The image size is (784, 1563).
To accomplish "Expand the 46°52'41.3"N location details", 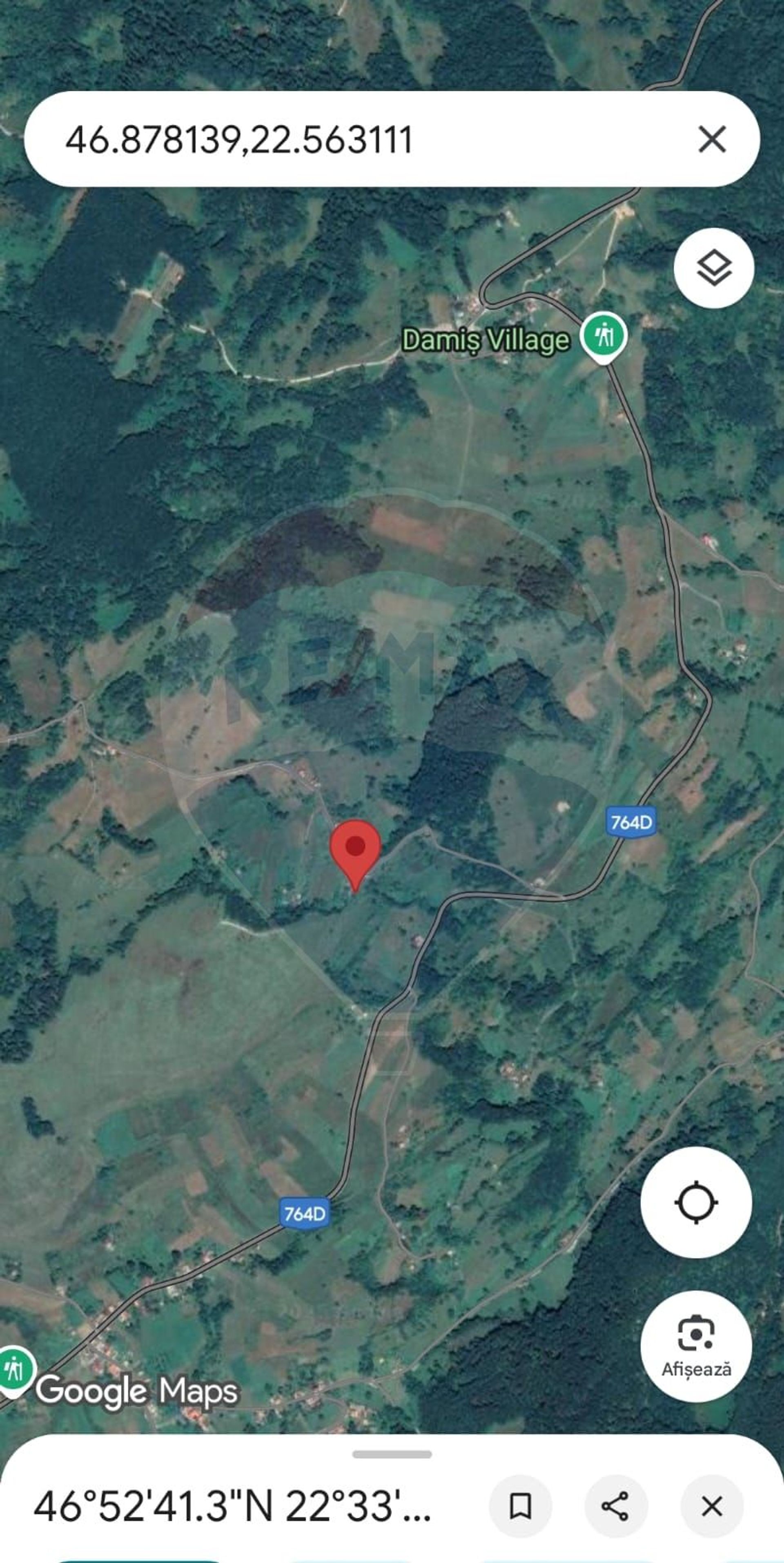I will [x=232, y=1506].
